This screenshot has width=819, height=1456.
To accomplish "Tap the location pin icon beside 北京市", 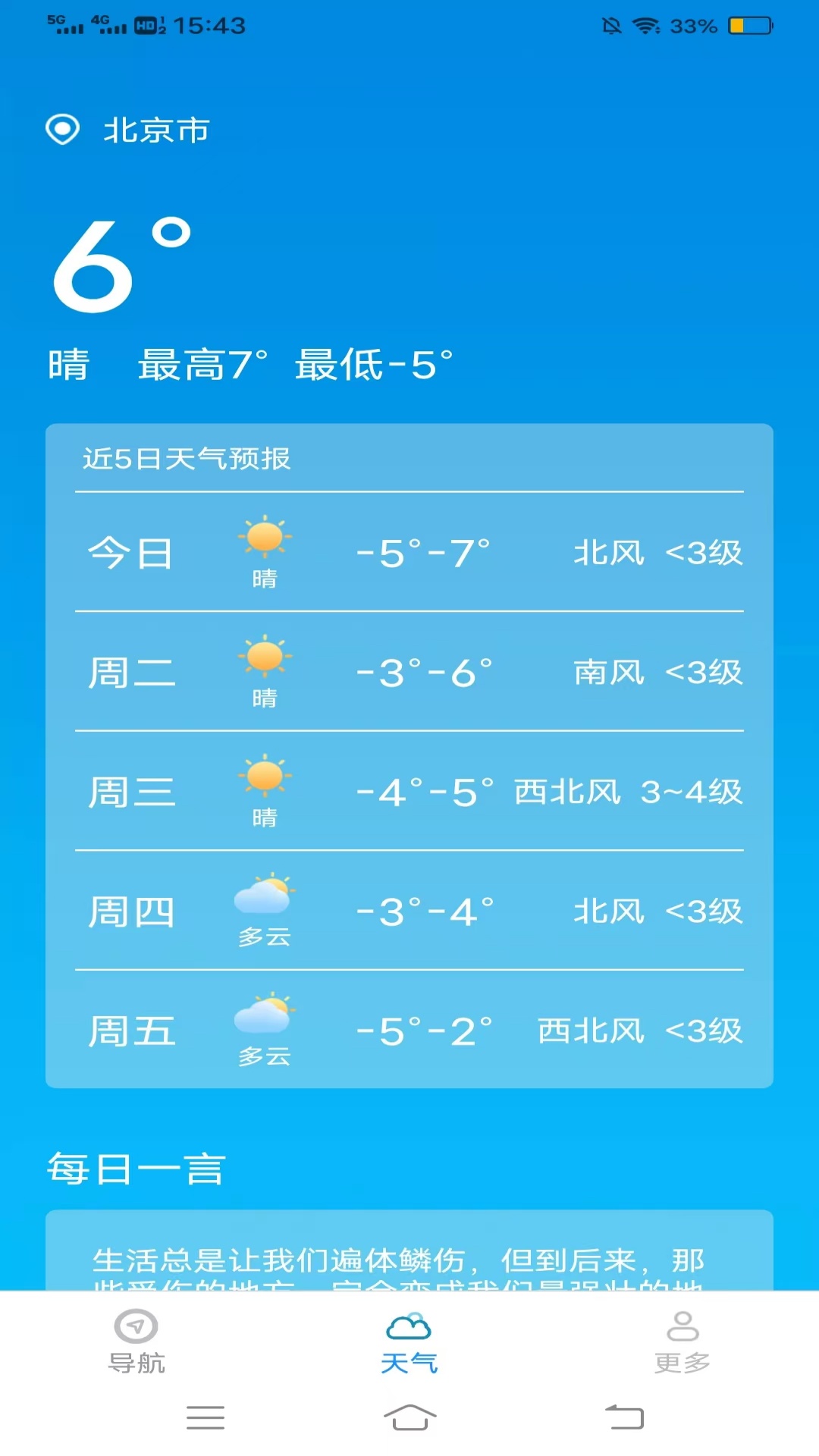I will [x=64, y=130].
